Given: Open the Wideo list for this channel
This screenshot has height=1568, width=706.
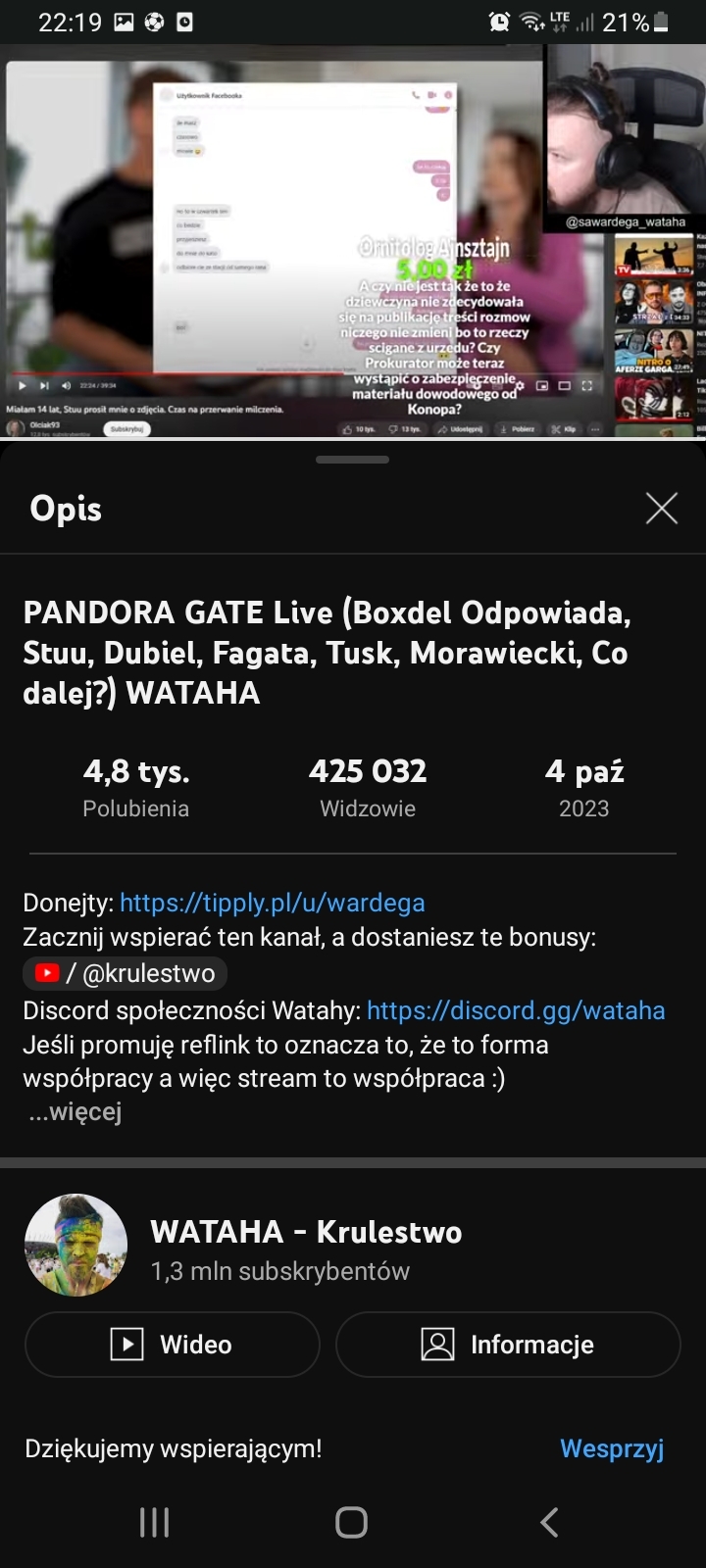Looking at the screenshot, I should [x=173, y=1345].
